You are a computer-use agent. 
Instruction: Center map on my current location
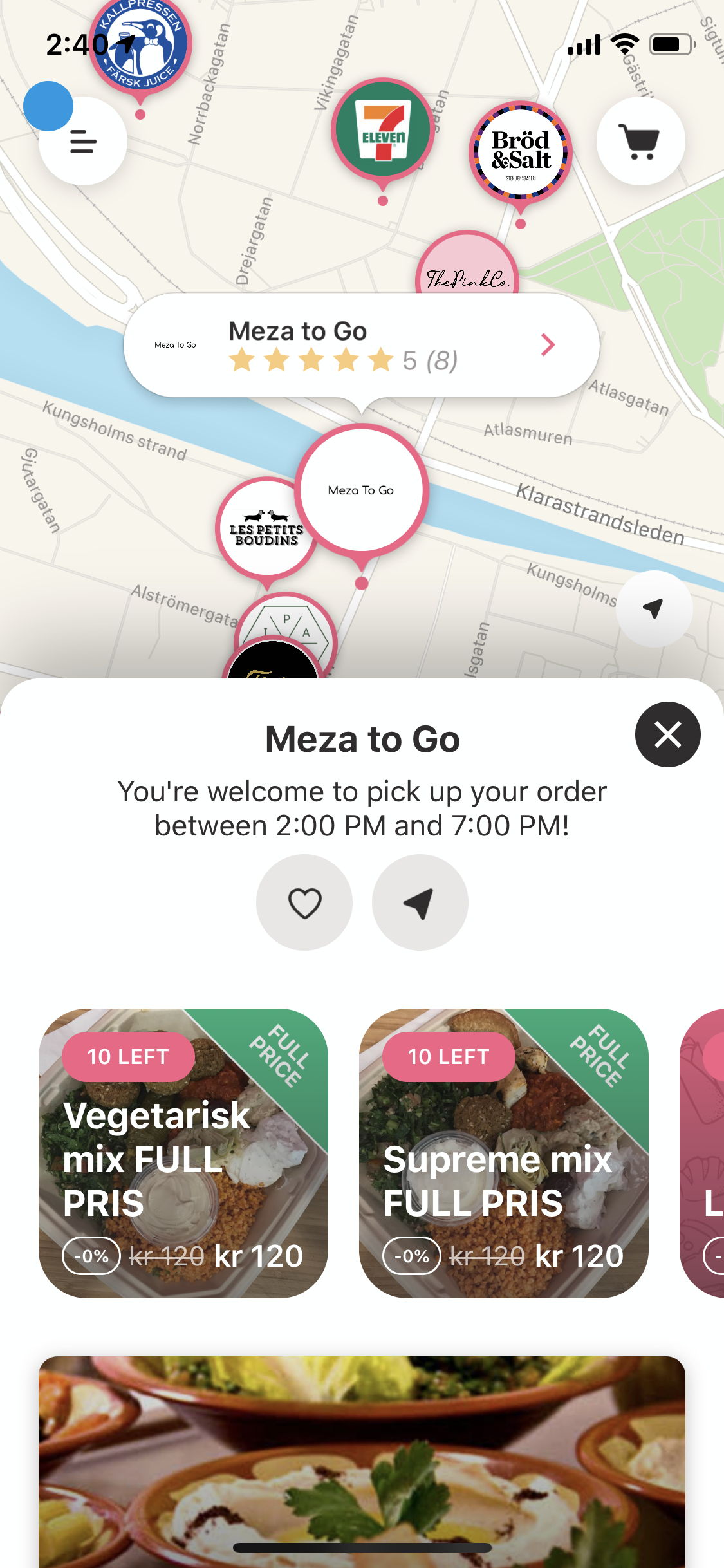click(654, 608)
